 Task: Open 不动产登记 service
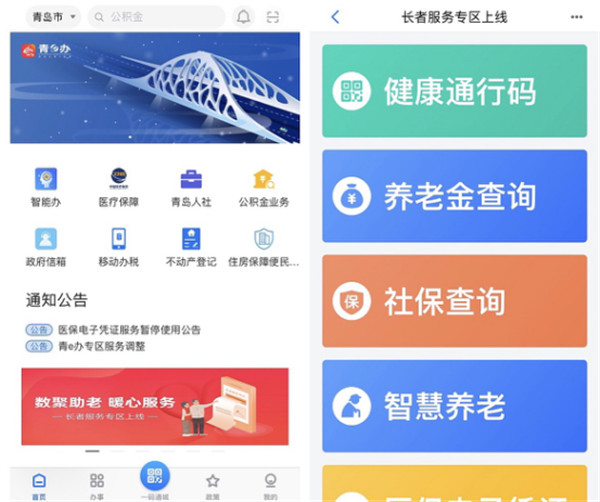pos(190,246)
